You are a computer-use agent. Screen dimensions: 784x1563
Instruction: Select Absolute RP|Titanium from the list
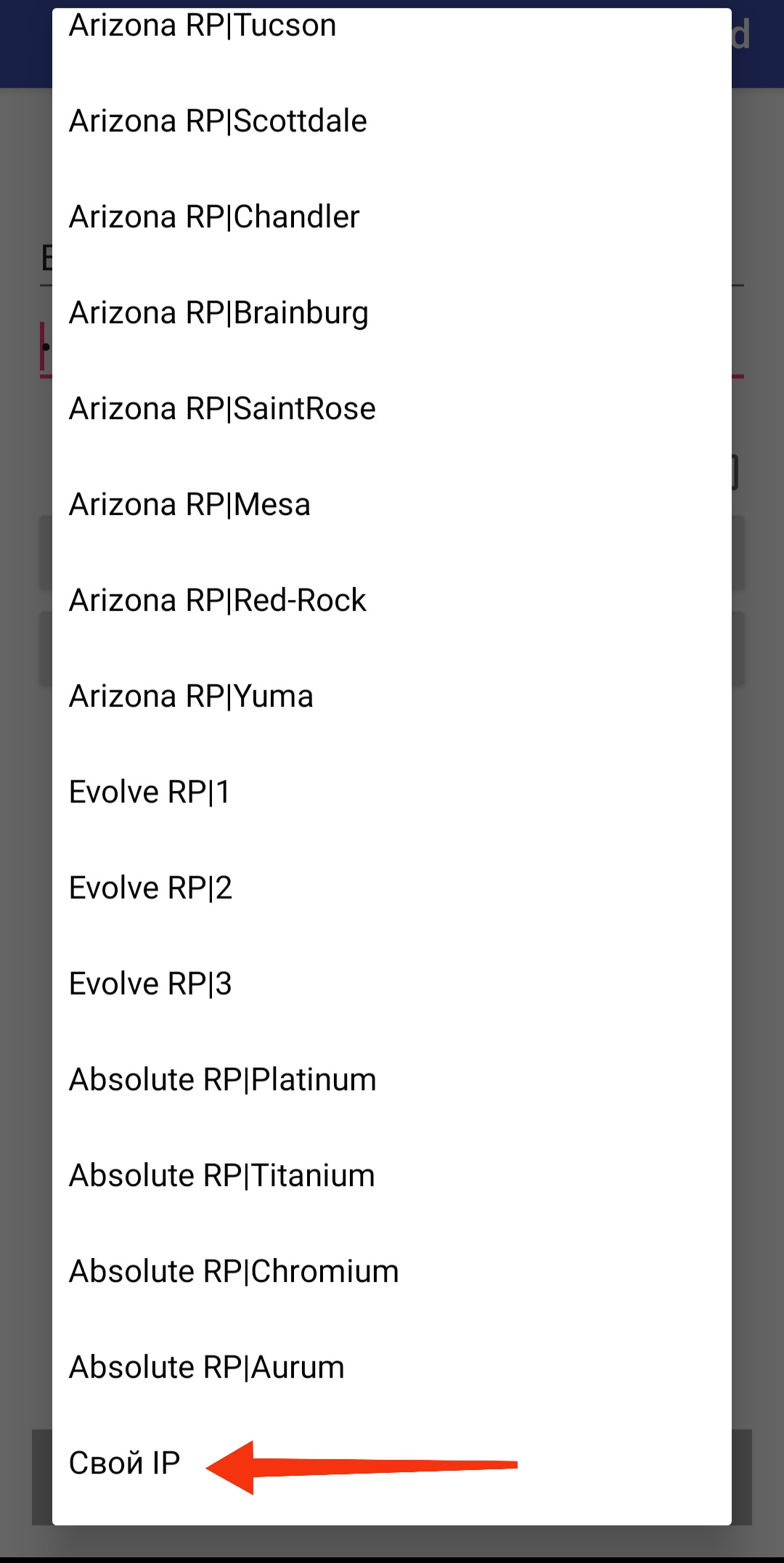pos(221,1176)
